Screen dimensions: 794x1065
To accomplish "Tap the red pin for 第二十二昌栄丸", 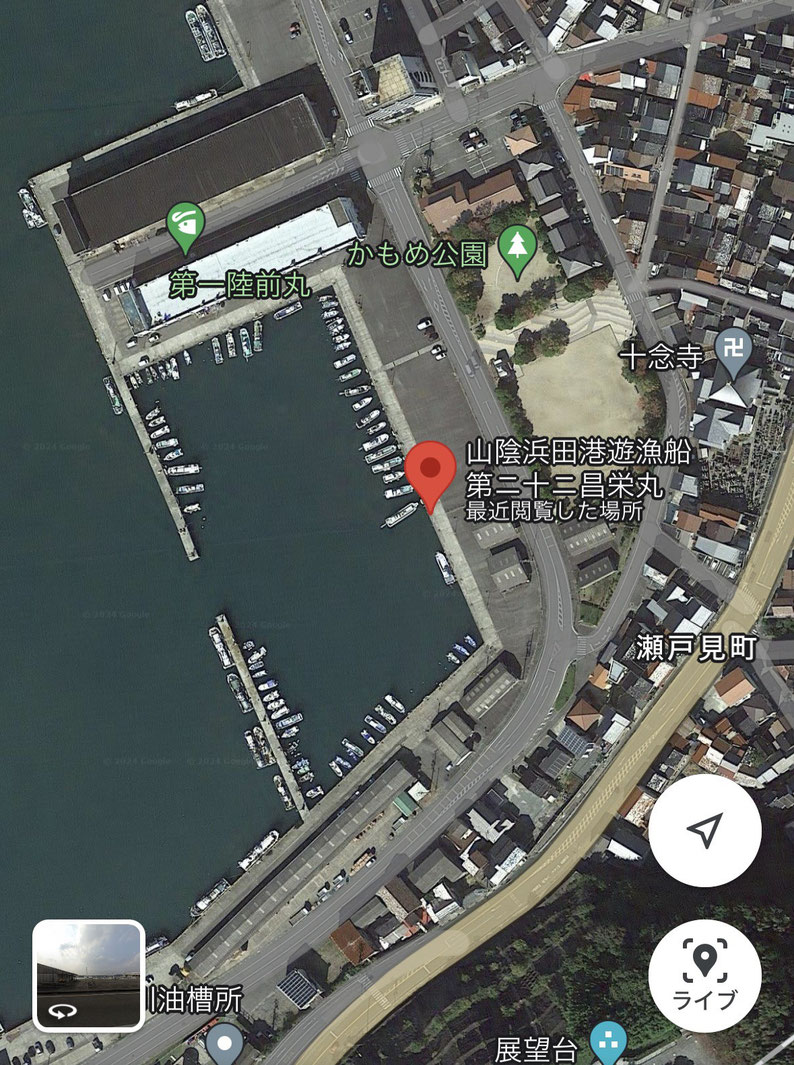I will (x=431, y=474).
